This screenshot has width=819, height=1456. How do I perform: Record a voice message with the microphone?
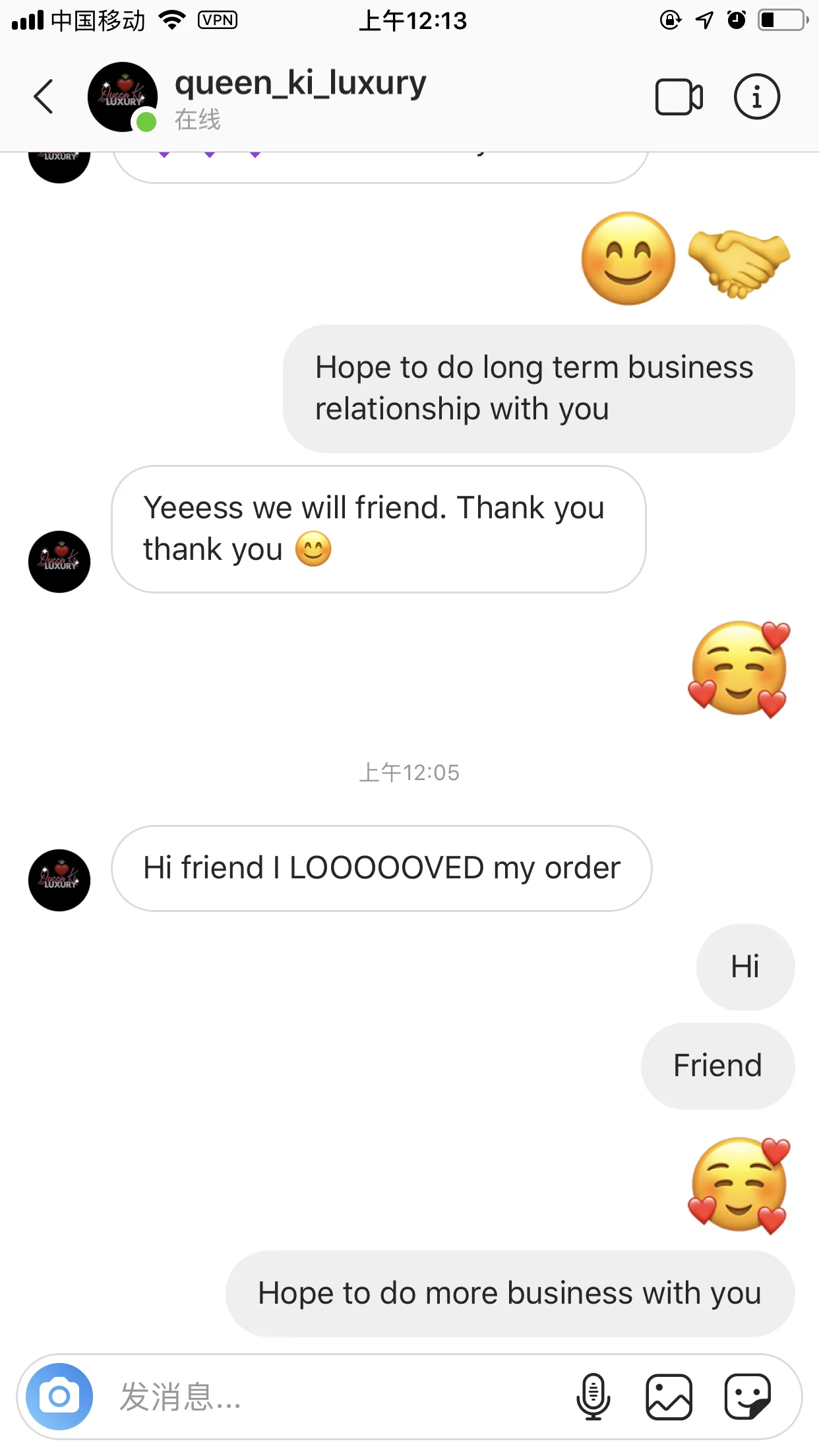[593, 1396]
